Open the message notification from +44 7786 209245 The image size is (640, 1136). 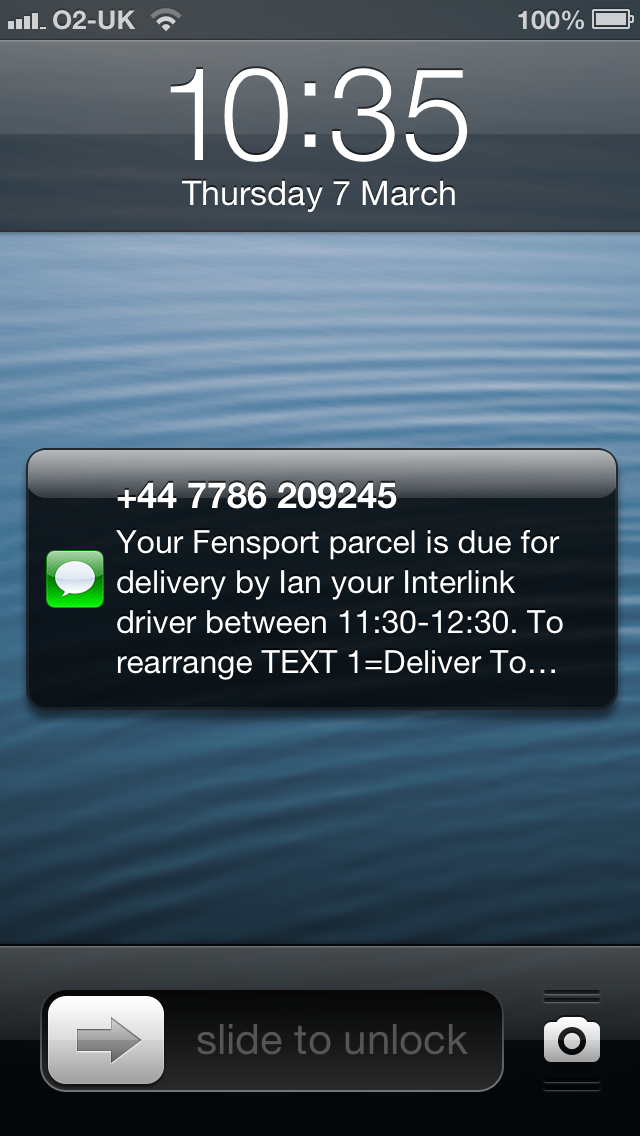[322, 579]
